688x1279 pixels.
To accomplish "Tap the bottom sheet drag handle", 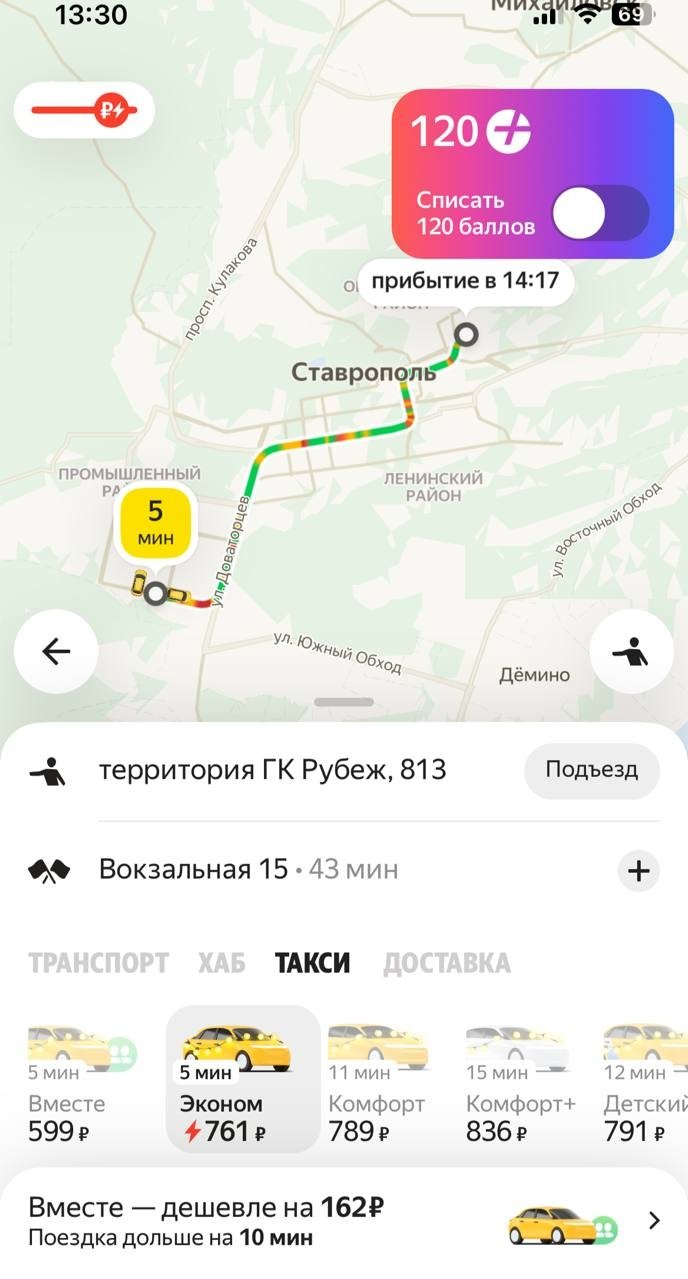I will pos(343,703).
